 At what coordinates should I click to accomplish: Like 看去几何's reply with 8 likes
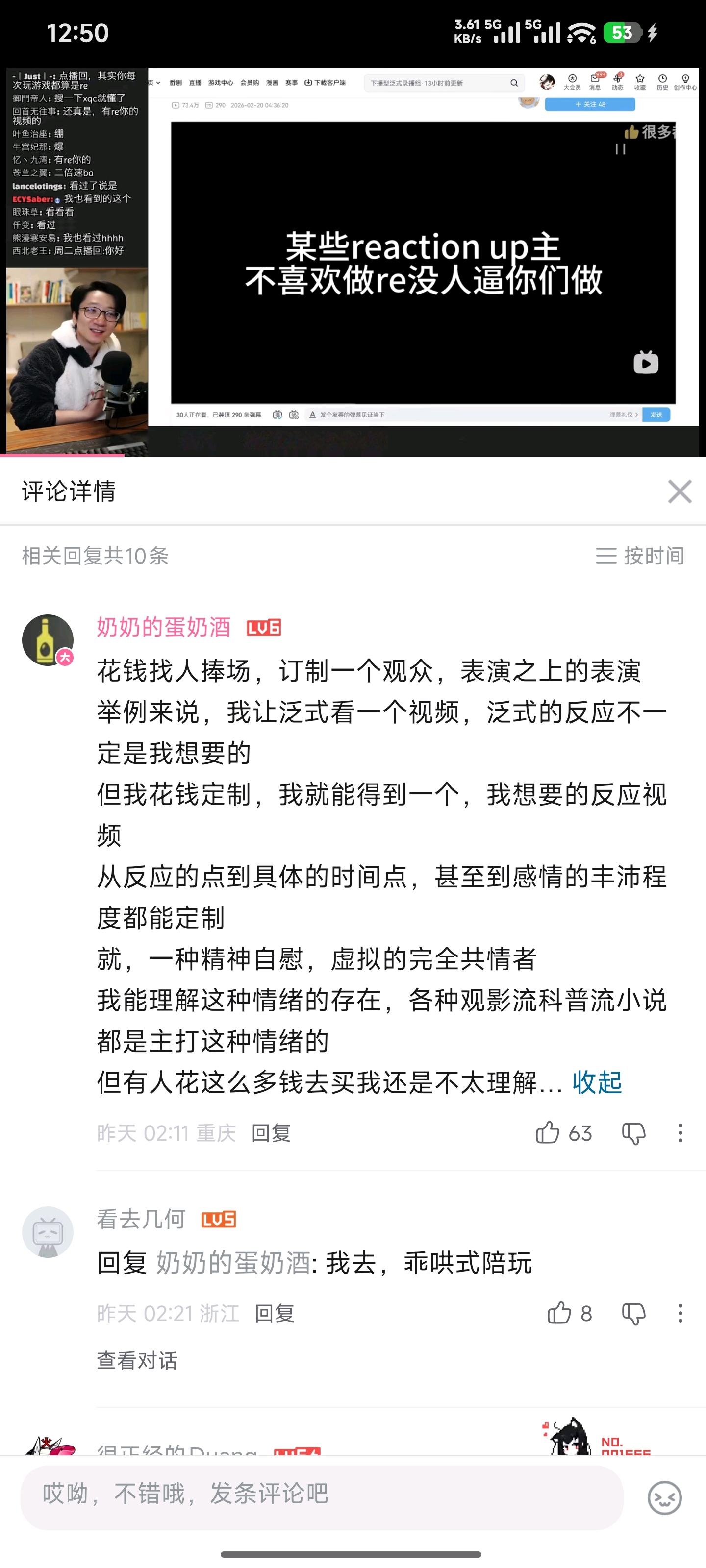[x=559, y=1314]
